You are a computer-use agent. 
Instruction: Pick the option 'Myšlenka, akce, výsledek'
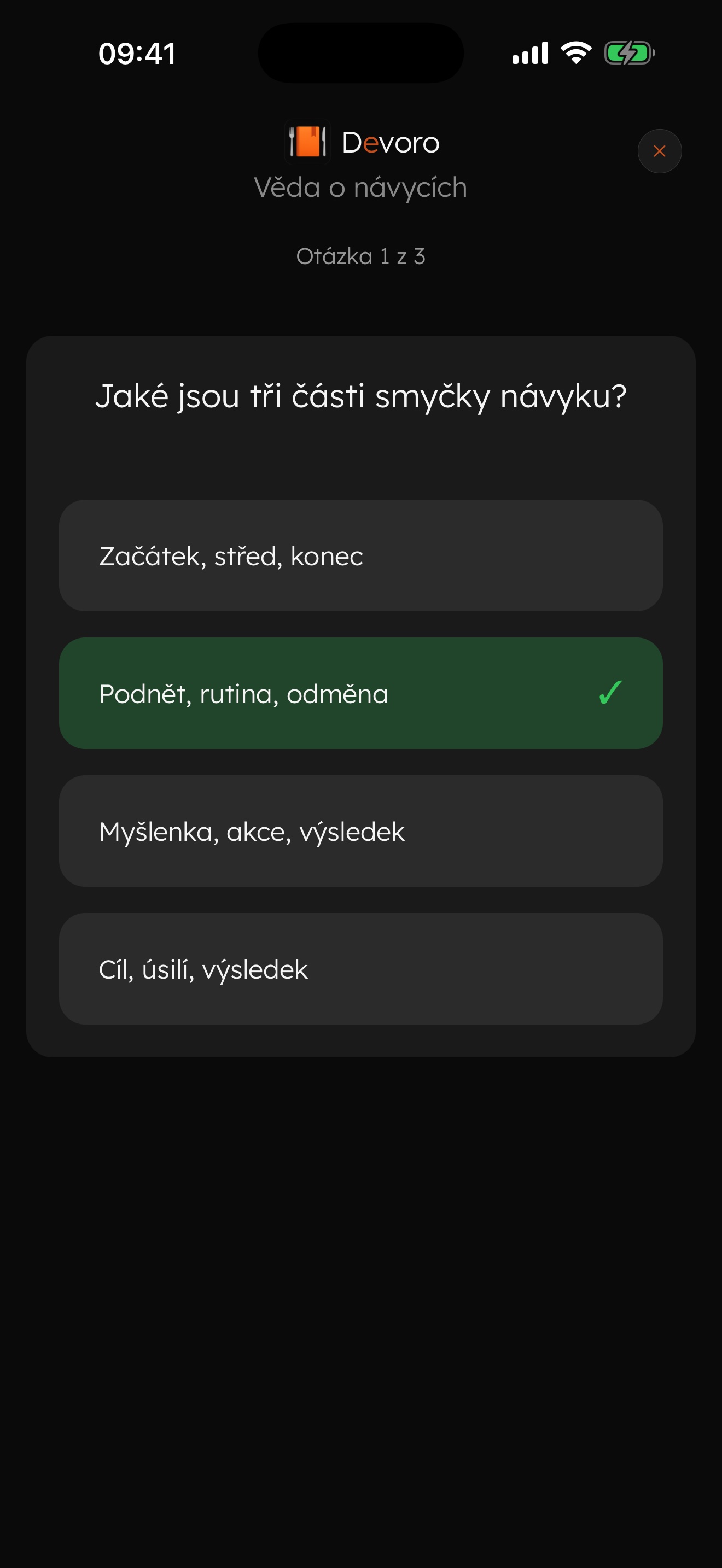pos(360,830)
